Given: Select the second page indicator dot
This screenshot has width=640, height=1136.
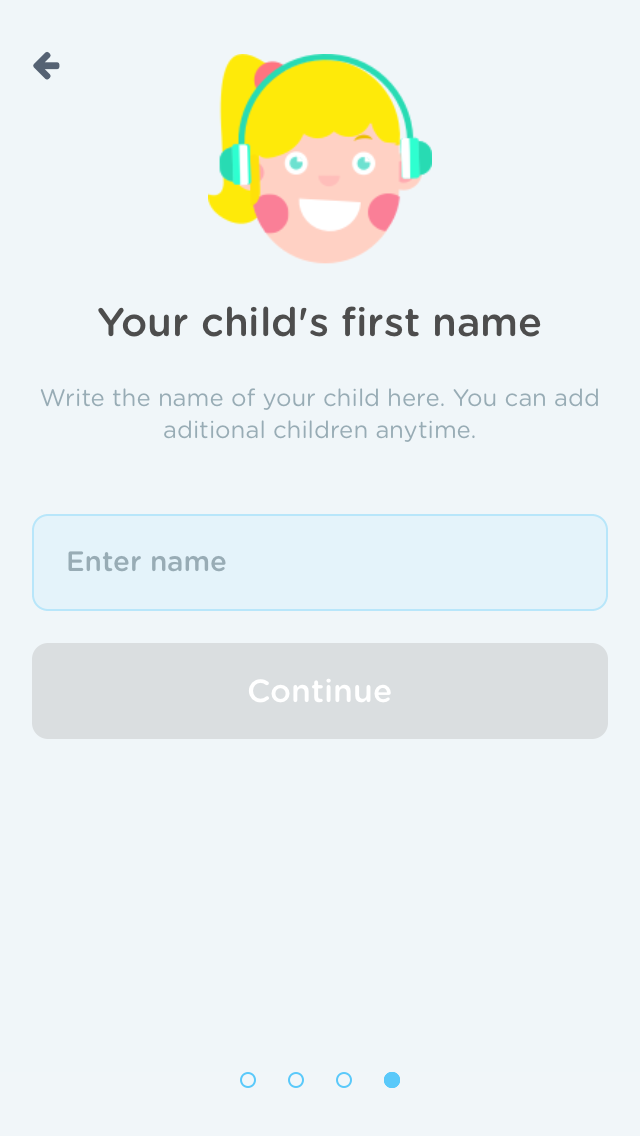Looking at the screenshot, I should [296, 1080].
